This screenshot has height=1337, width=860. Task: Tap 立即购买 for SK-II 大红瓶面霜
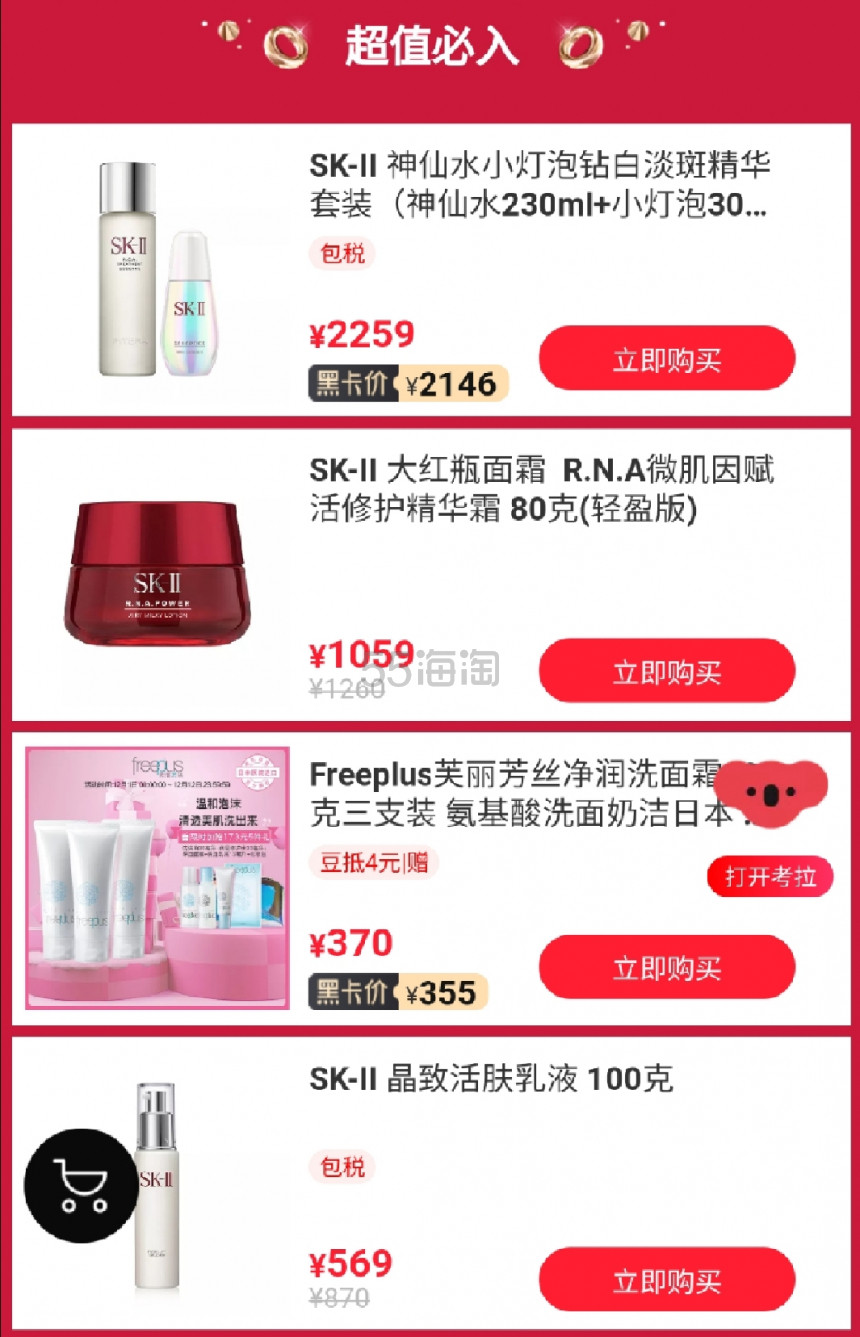click(x=667, y=671)
